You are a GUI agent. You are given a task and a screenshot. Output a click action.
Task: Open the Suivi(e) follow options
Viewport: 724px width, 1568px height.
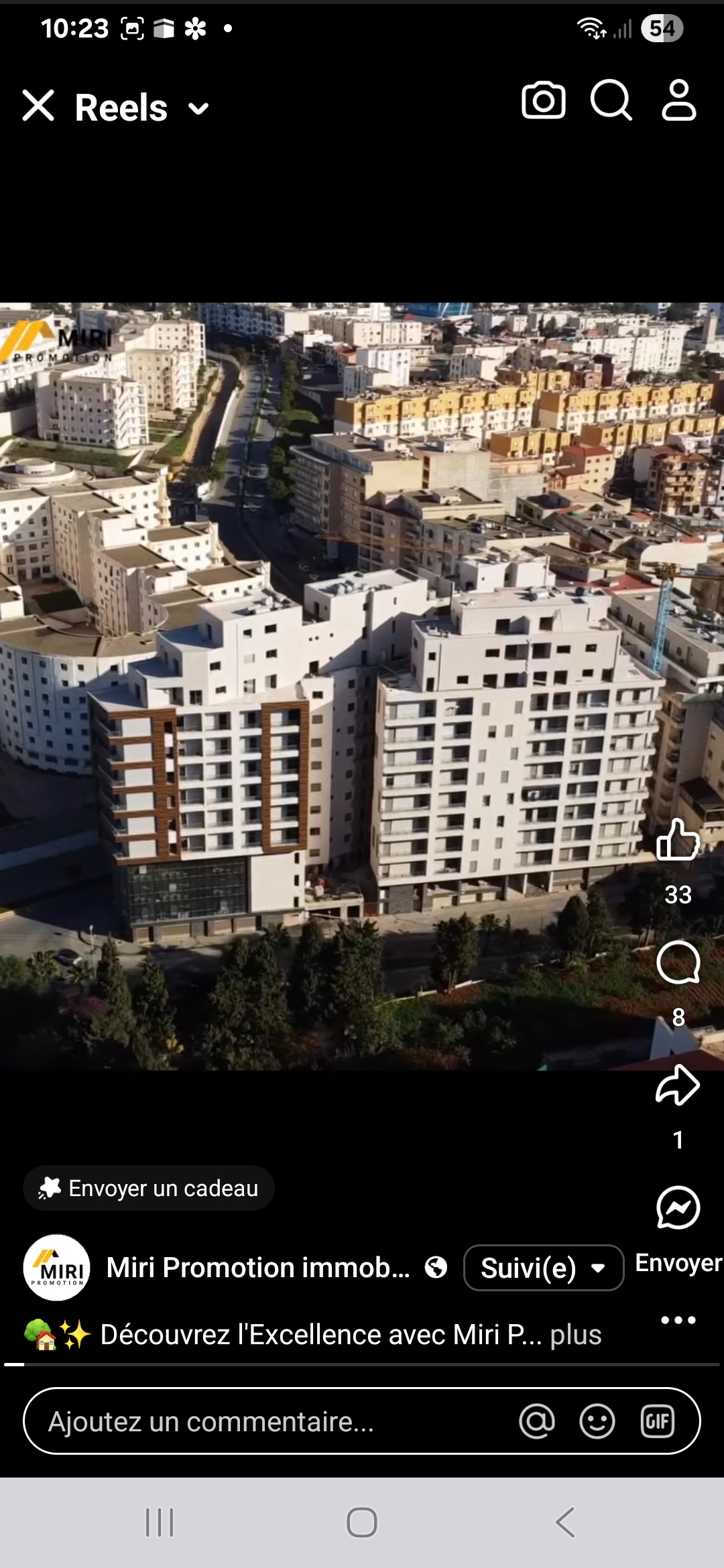pyautogui.click(x=544, y=1267)
